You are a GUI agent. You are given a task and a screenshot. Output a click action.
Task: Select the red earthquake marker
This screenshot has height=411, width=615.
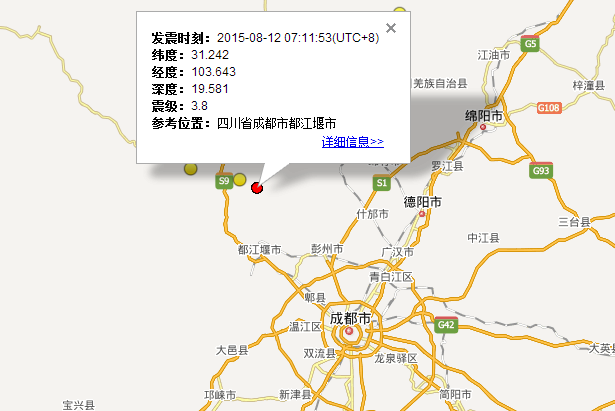[257, 188]
